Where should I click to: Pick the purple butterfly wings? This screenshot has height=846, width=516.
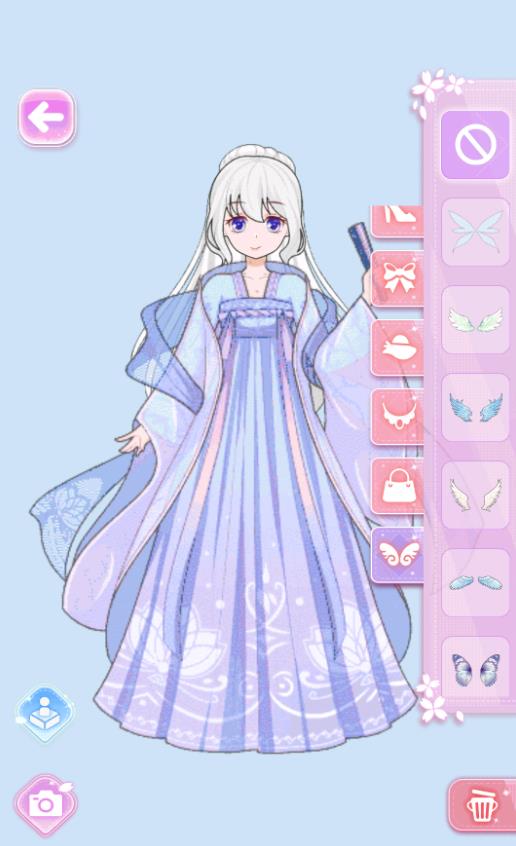[x=475, y=670]
